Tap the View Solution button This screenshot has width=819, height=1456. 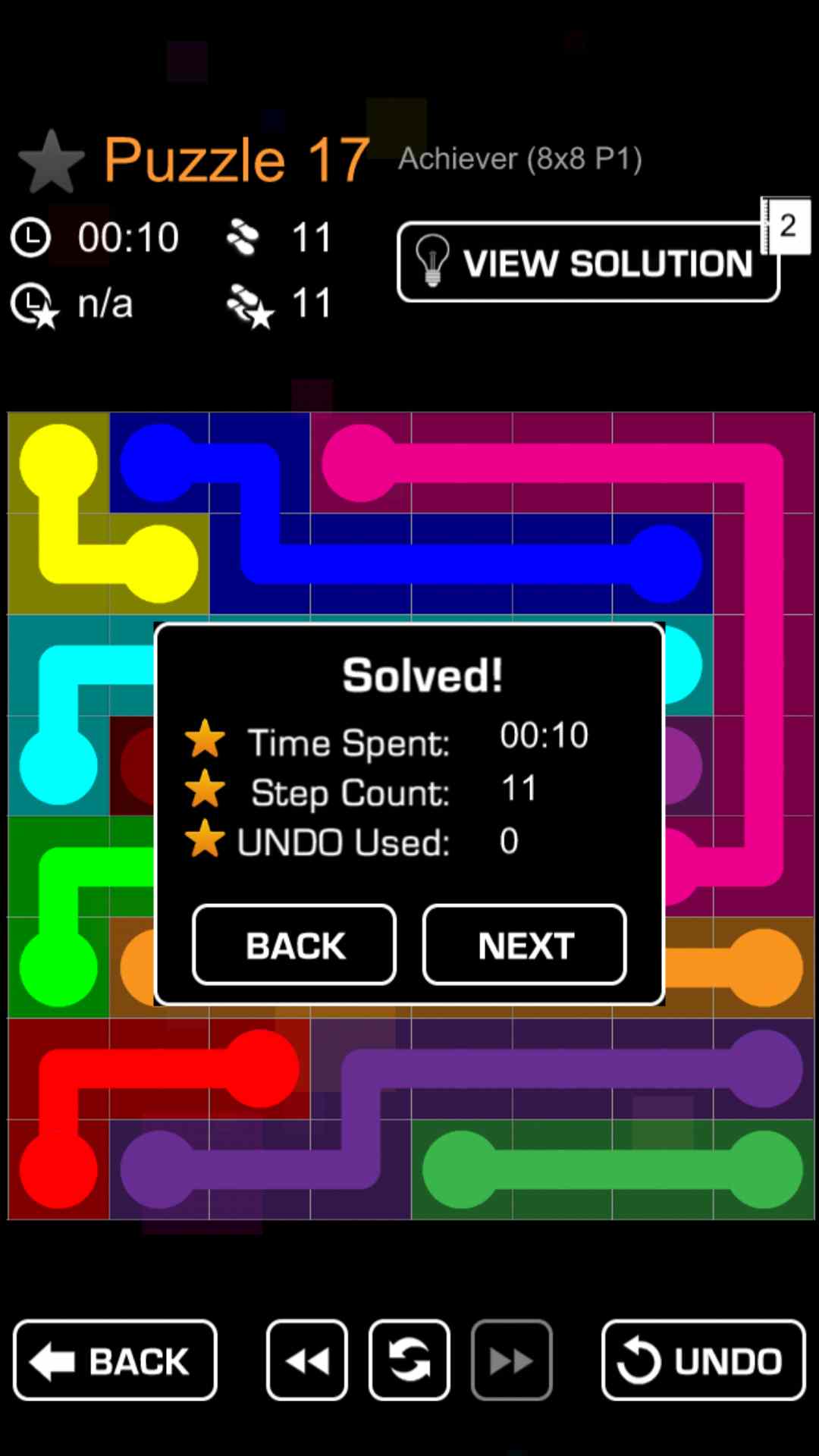(x=588, y=262)
